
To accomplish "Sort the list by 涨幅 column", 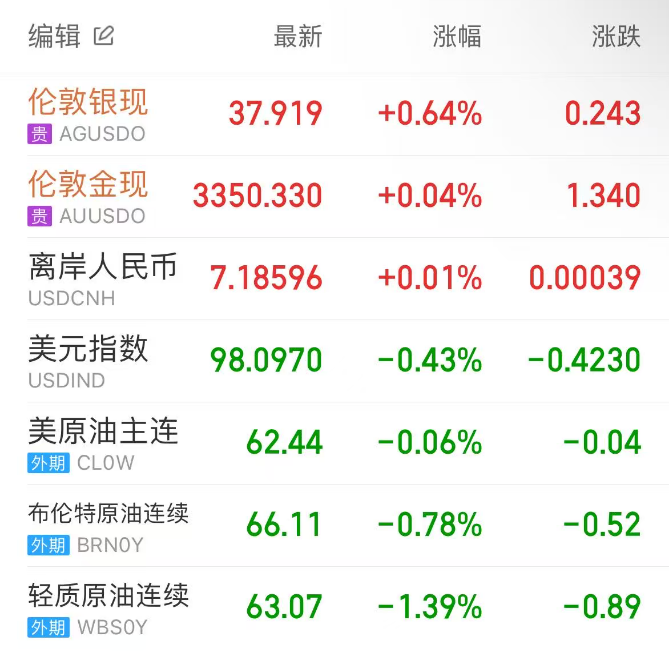I will pyautogui.click(x=456, y=37).
